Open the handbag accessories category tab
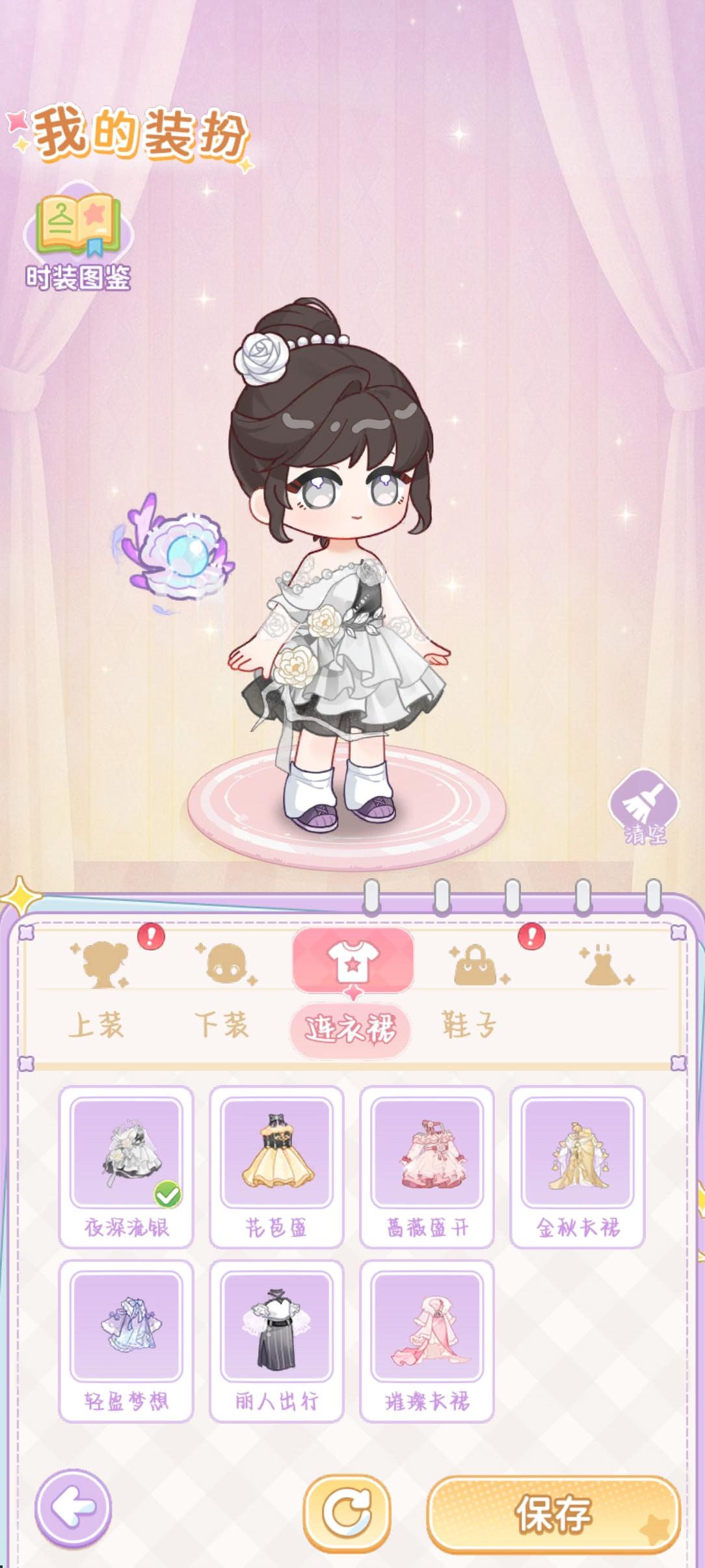The height and width of the screenshot is (1568, 705). [478, 964]
